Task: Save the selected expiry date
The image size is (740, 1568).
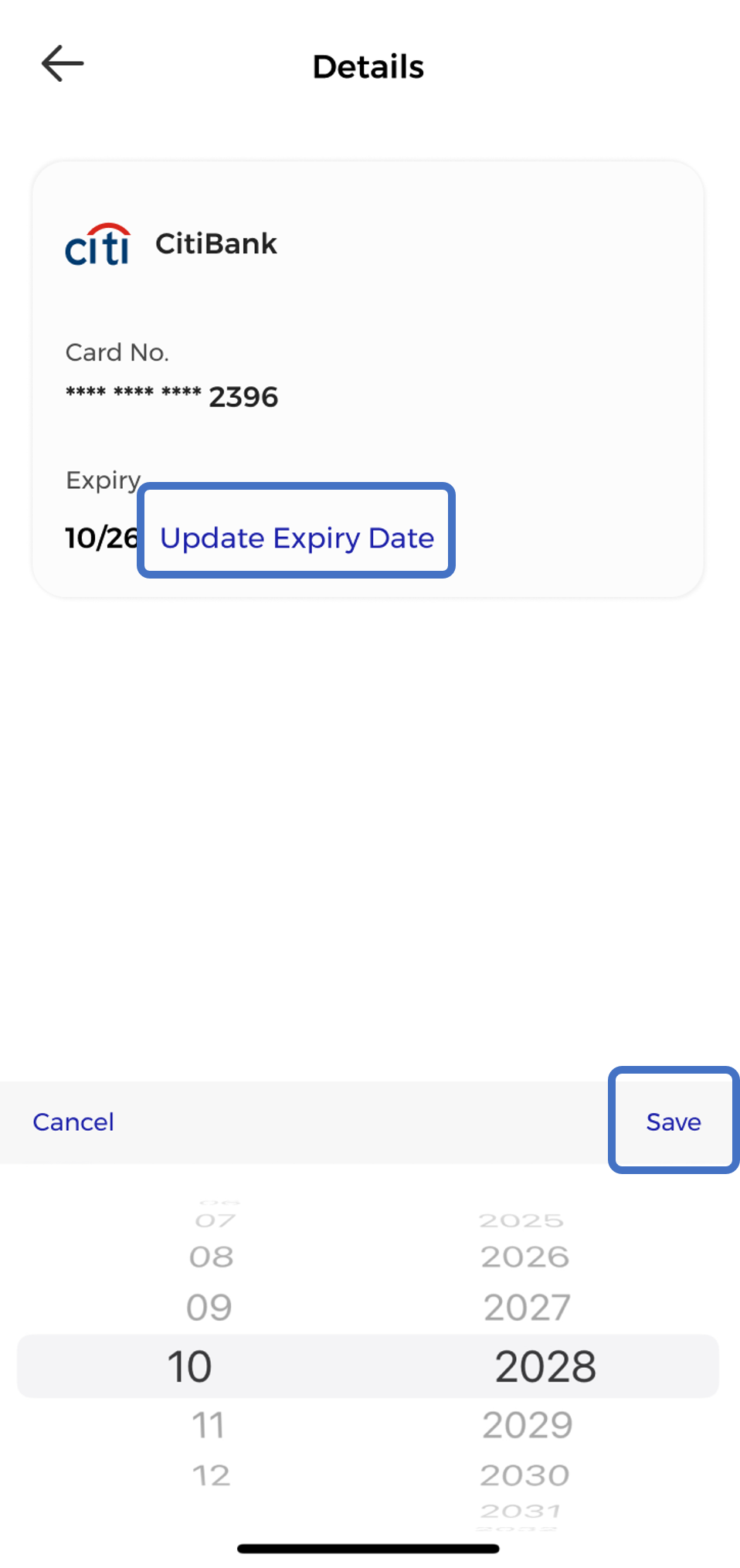Action: pos(673,1122)
